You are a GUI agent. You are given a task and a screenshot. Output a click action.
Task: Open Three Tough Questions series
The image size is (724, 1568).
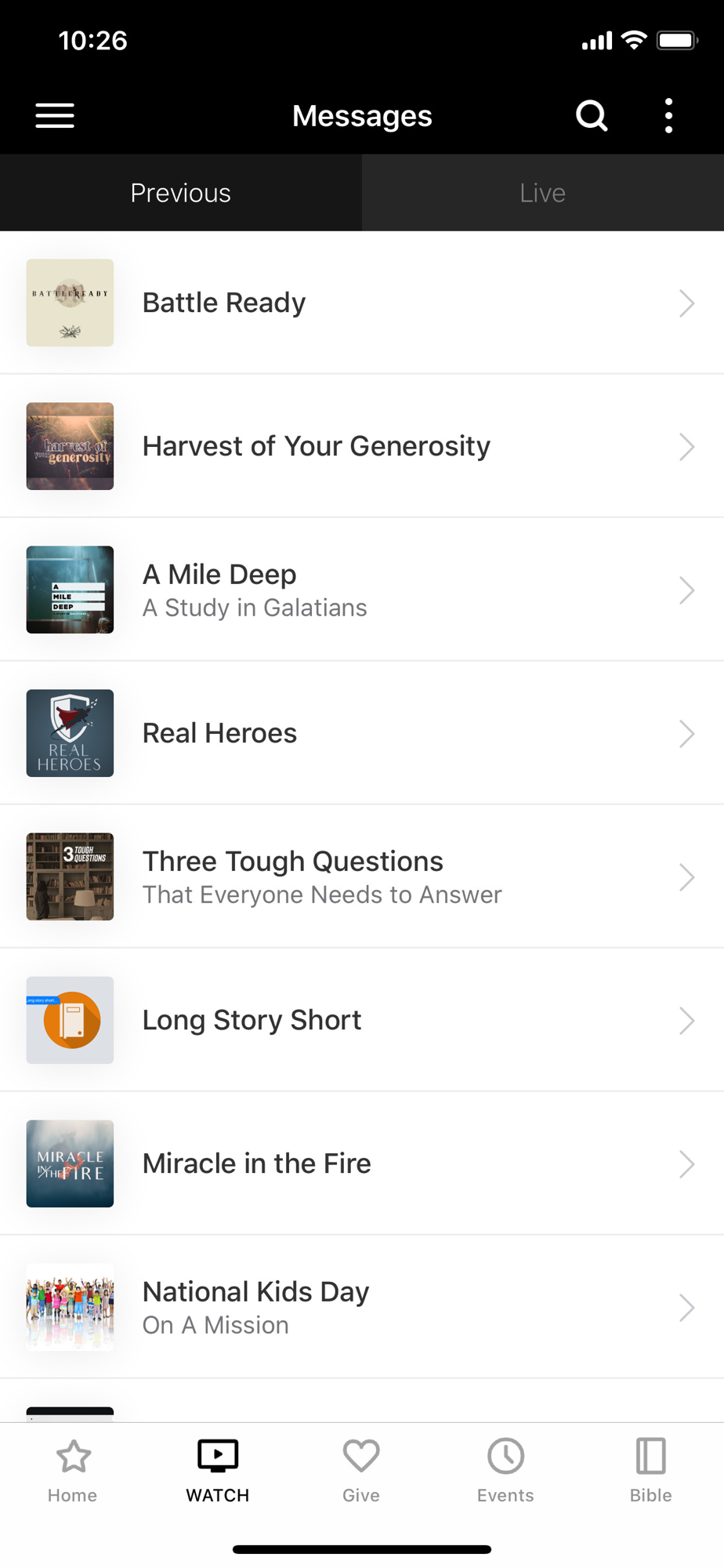tap(362, 877)
